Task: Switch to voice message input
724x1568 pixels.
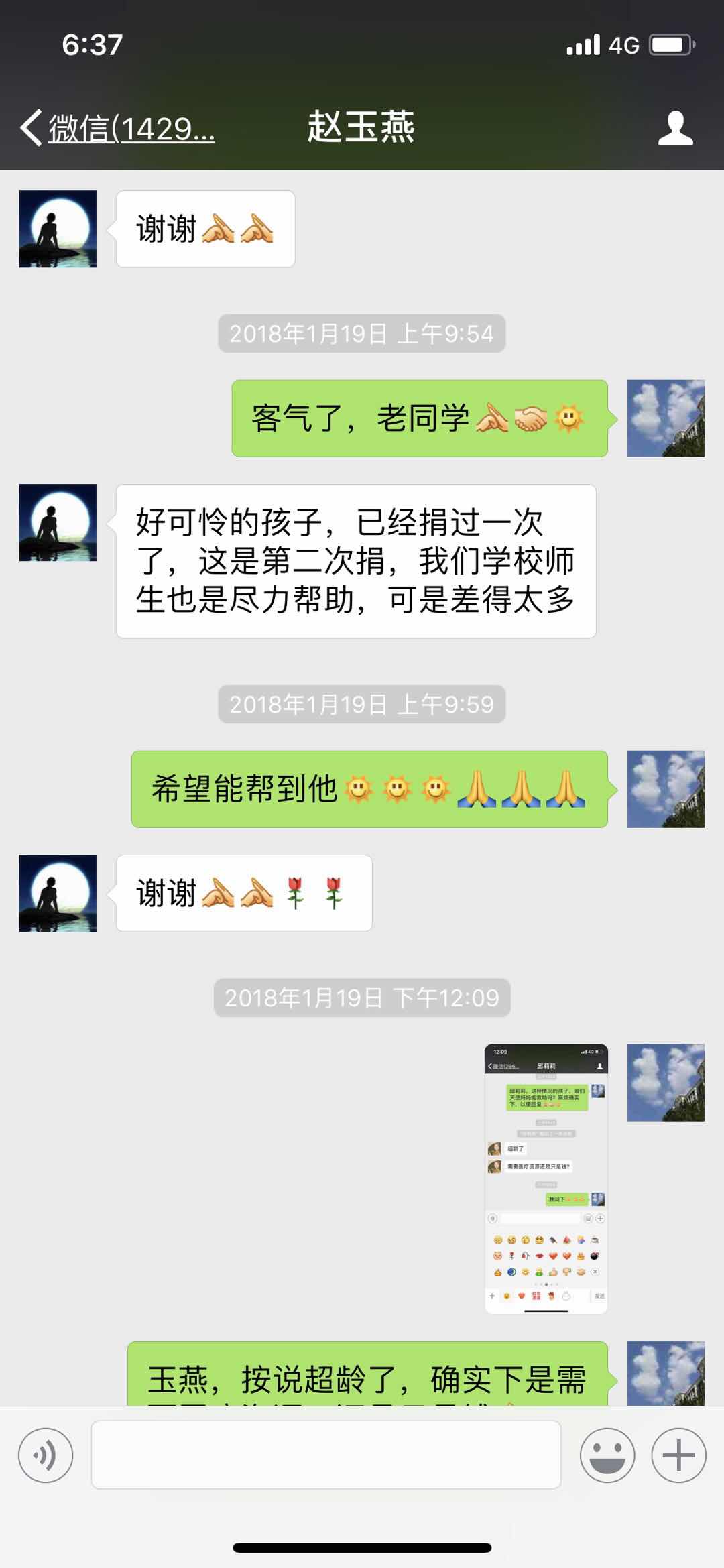Action: tap(46, 1455)
